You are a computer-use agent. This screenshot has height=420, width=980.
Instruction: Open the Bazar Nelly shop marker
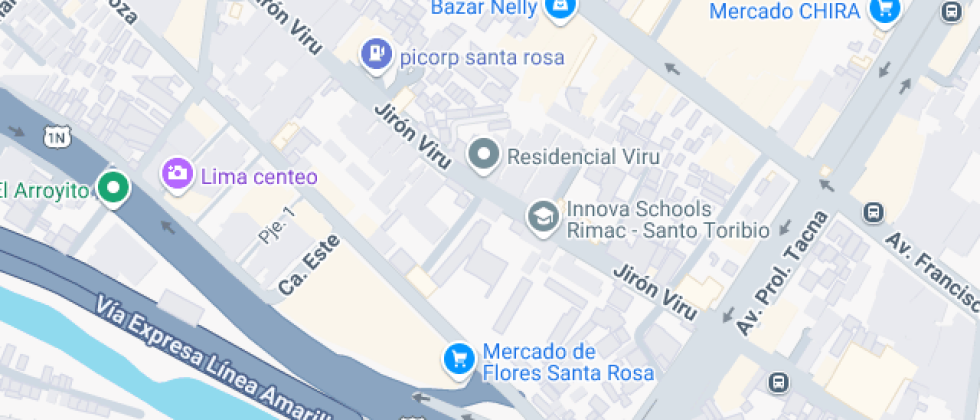(x=559, y=6)
